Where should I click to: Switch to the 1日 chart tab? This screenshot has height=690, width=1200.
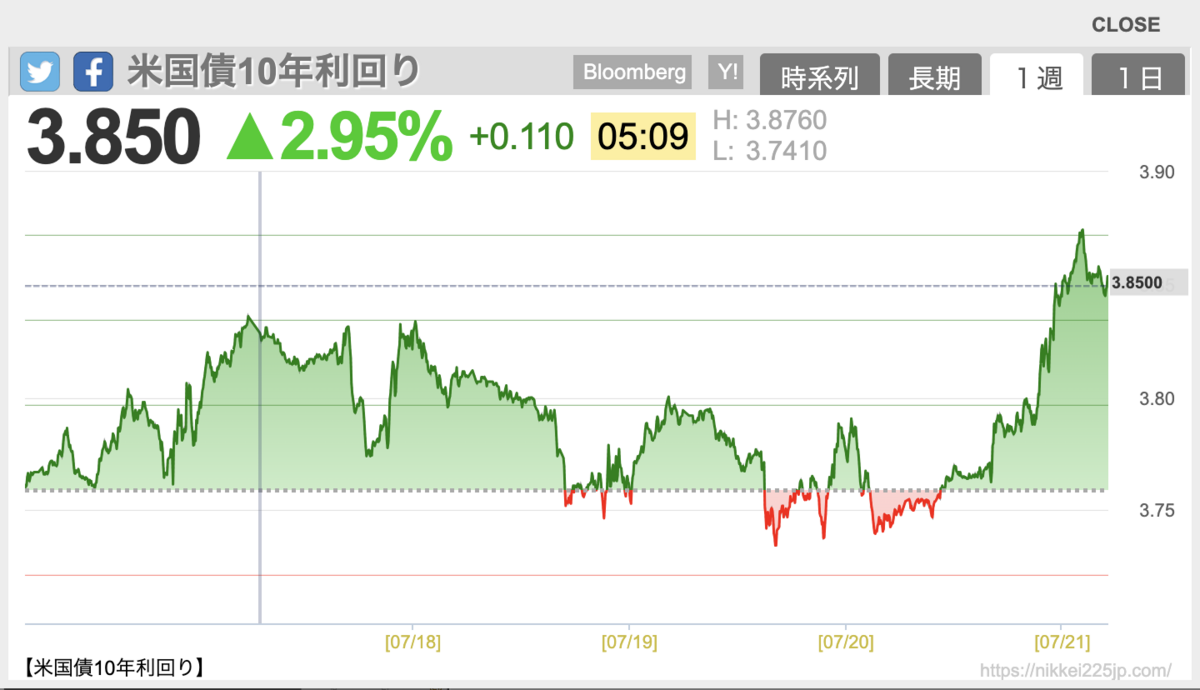(x=1139, y=75)
